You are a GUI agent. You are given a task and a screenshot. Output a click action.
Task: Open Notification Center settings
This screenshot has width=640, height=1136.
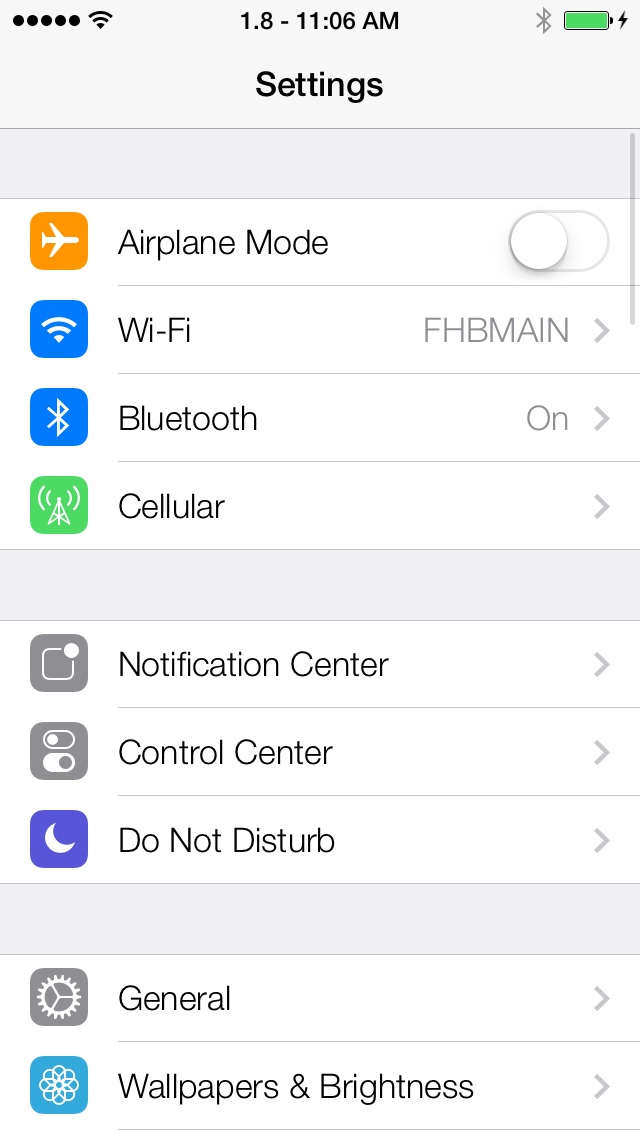pos(320,664)
